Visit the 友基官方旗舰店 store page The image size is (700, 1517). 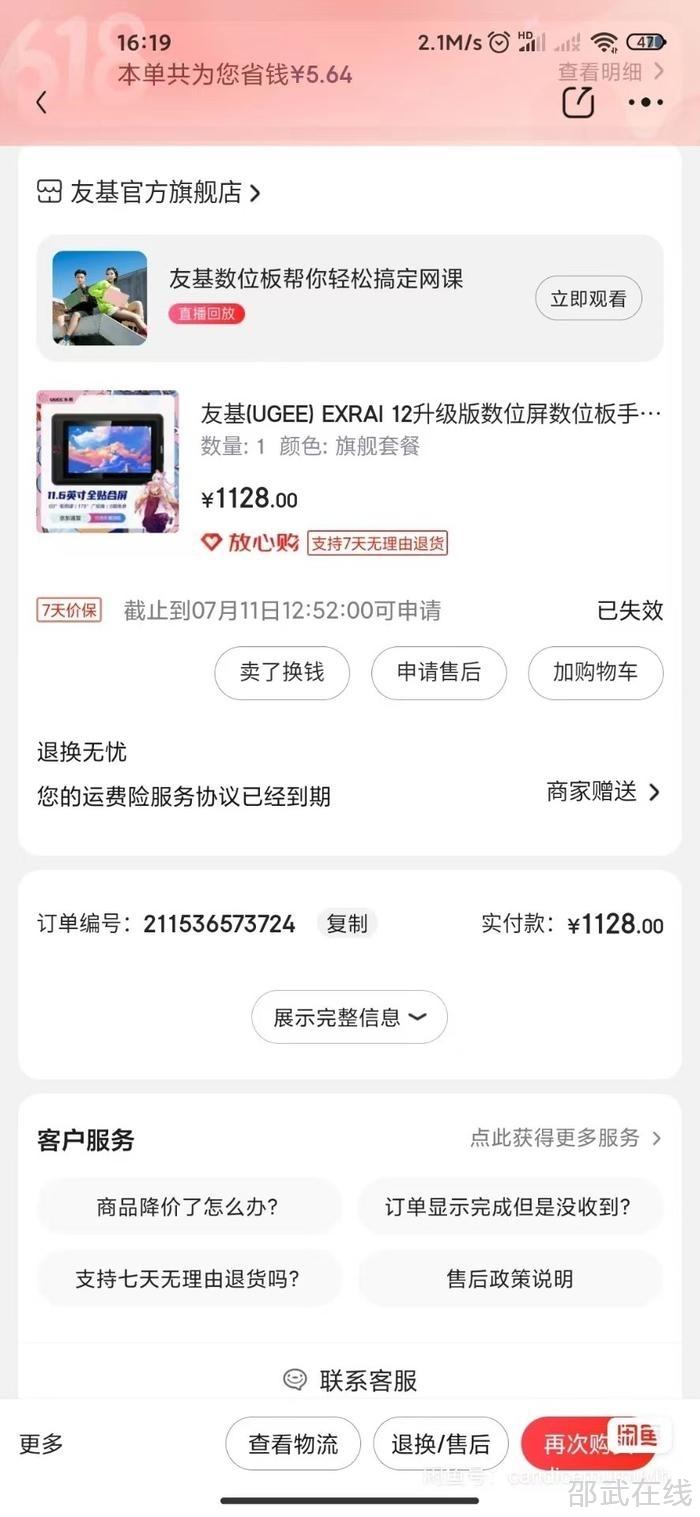(150, 192)
